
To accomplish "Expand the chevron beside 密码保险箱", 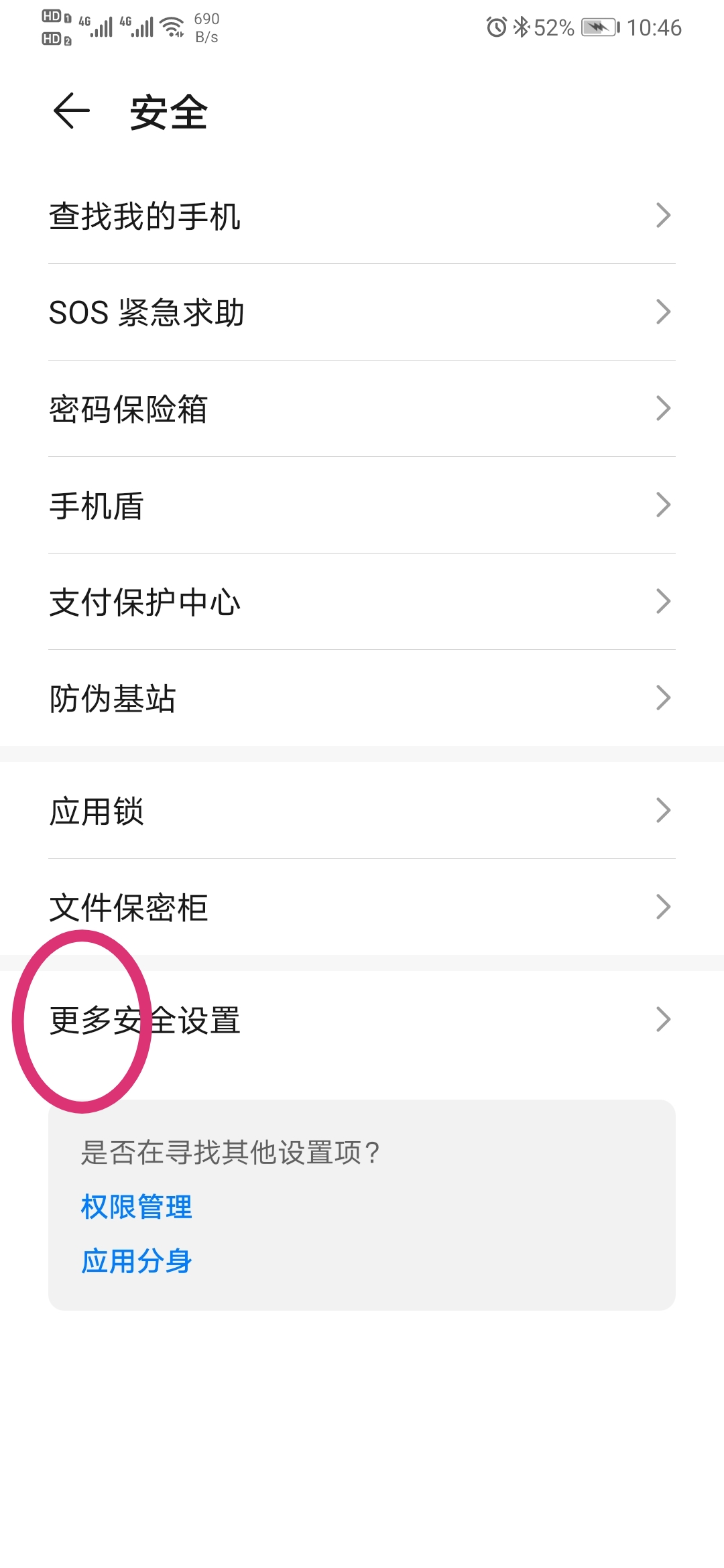I will click(x=663, y=407).
